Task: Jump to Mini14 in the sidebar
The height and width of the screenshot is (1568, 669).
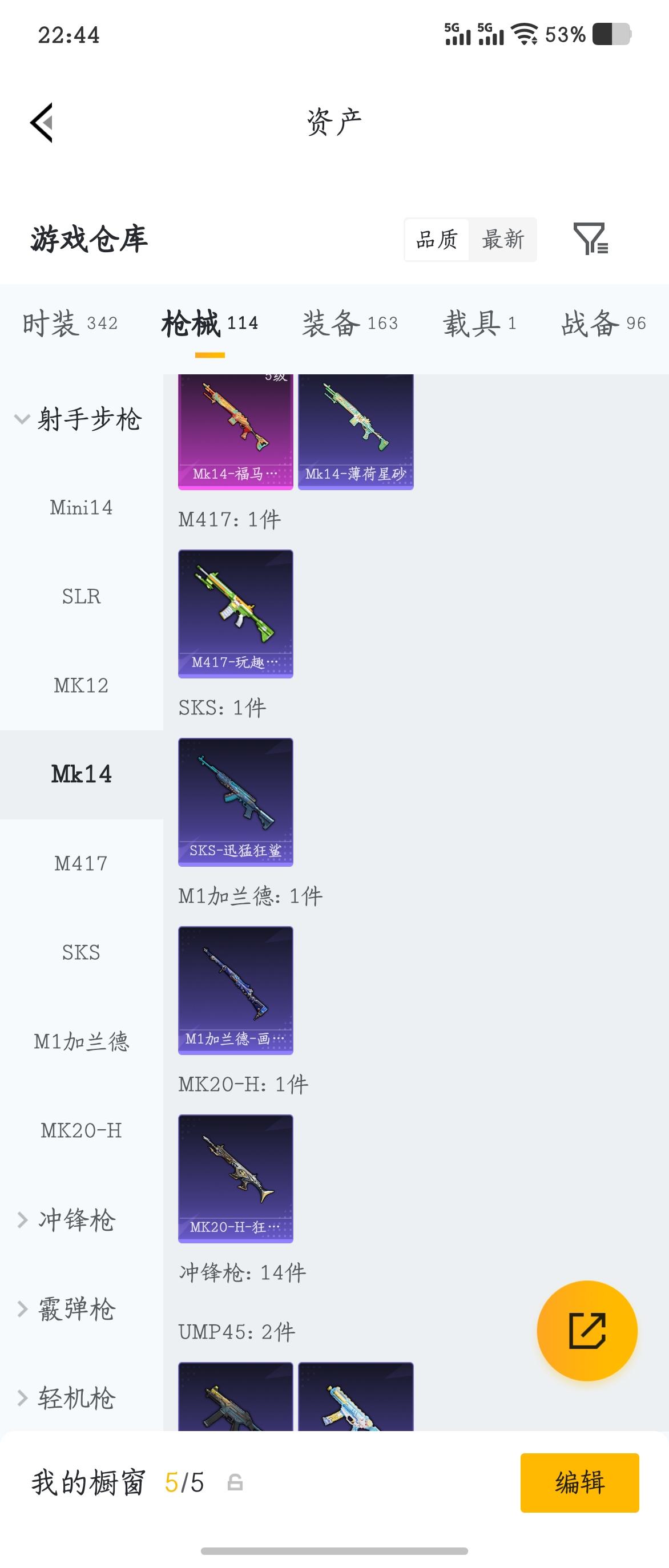Action: (81, 507)
